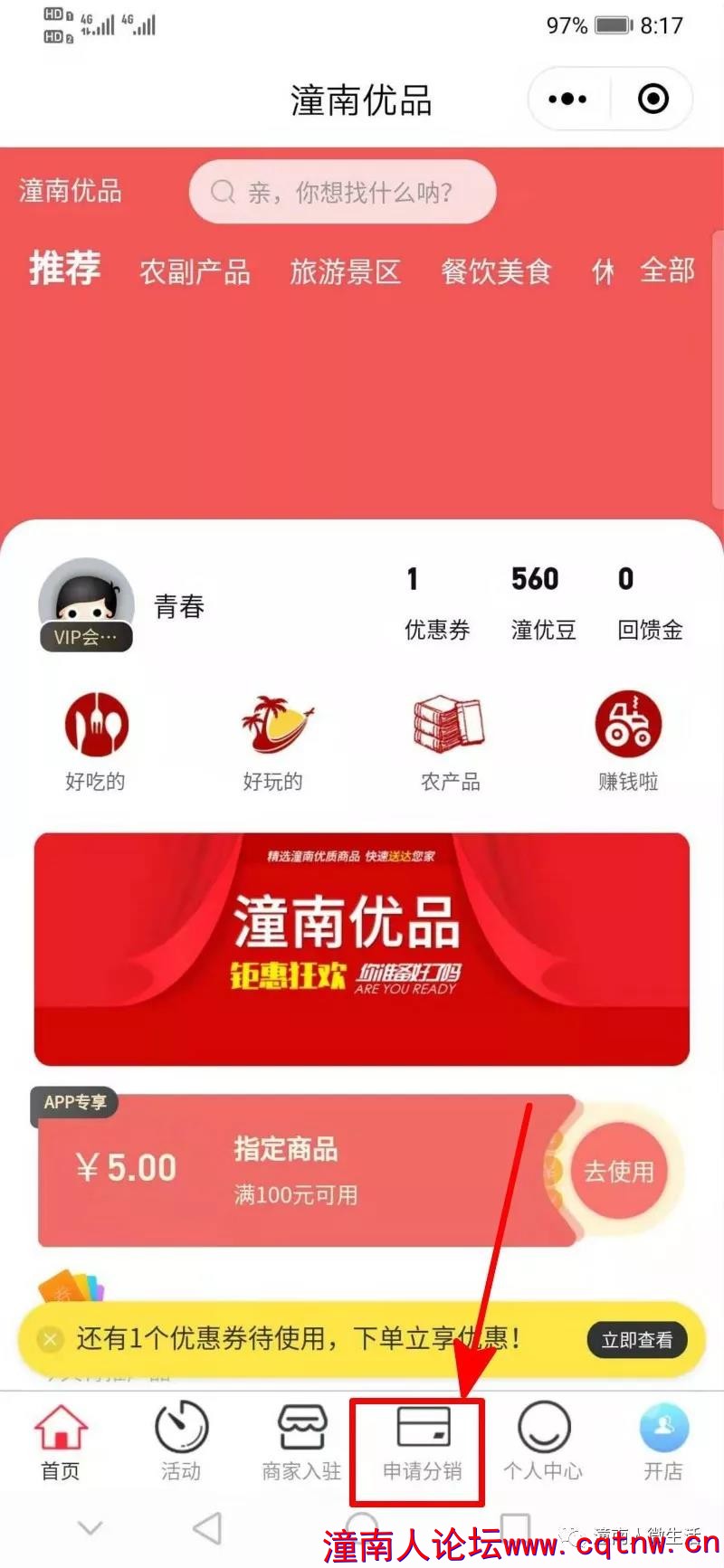Switch to the 农副产品 category tab
Viewport: 724px width, 1568px height.
(x=195, y=271)
